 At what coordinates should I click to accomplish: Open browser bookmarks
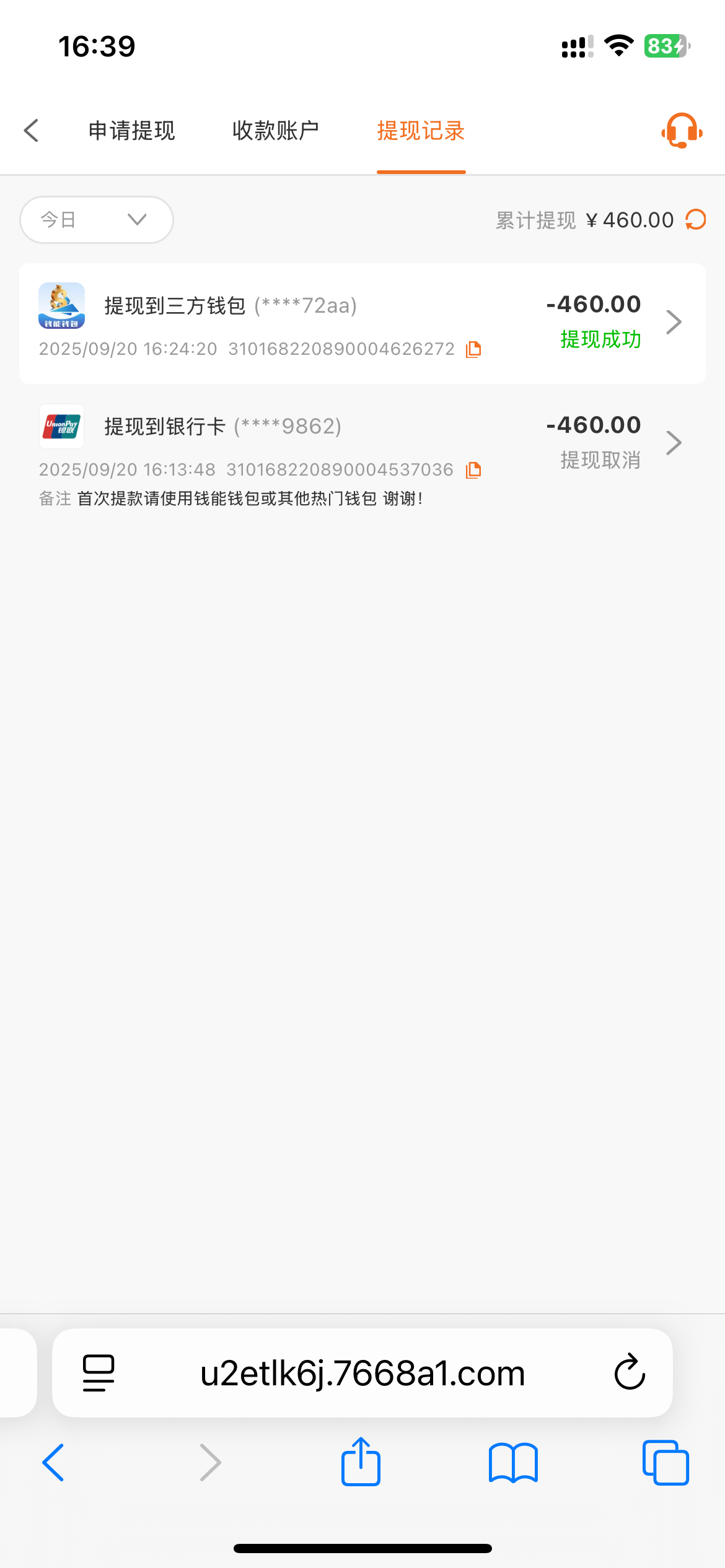(513, 1463)
